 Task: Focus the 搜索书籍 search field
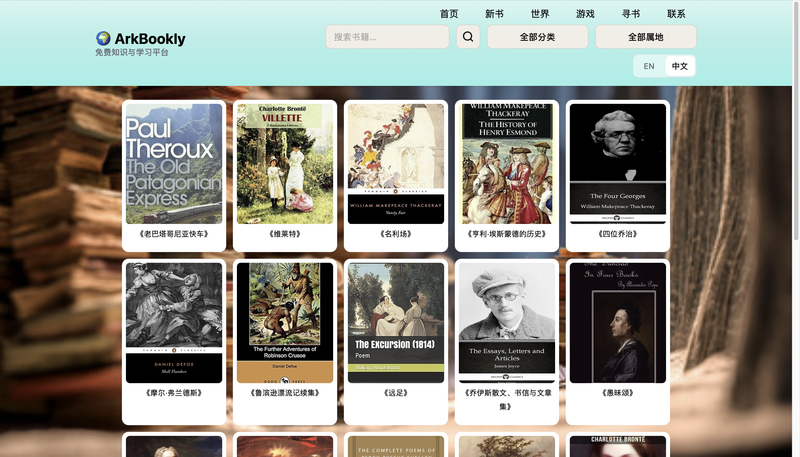coord(387,37)
